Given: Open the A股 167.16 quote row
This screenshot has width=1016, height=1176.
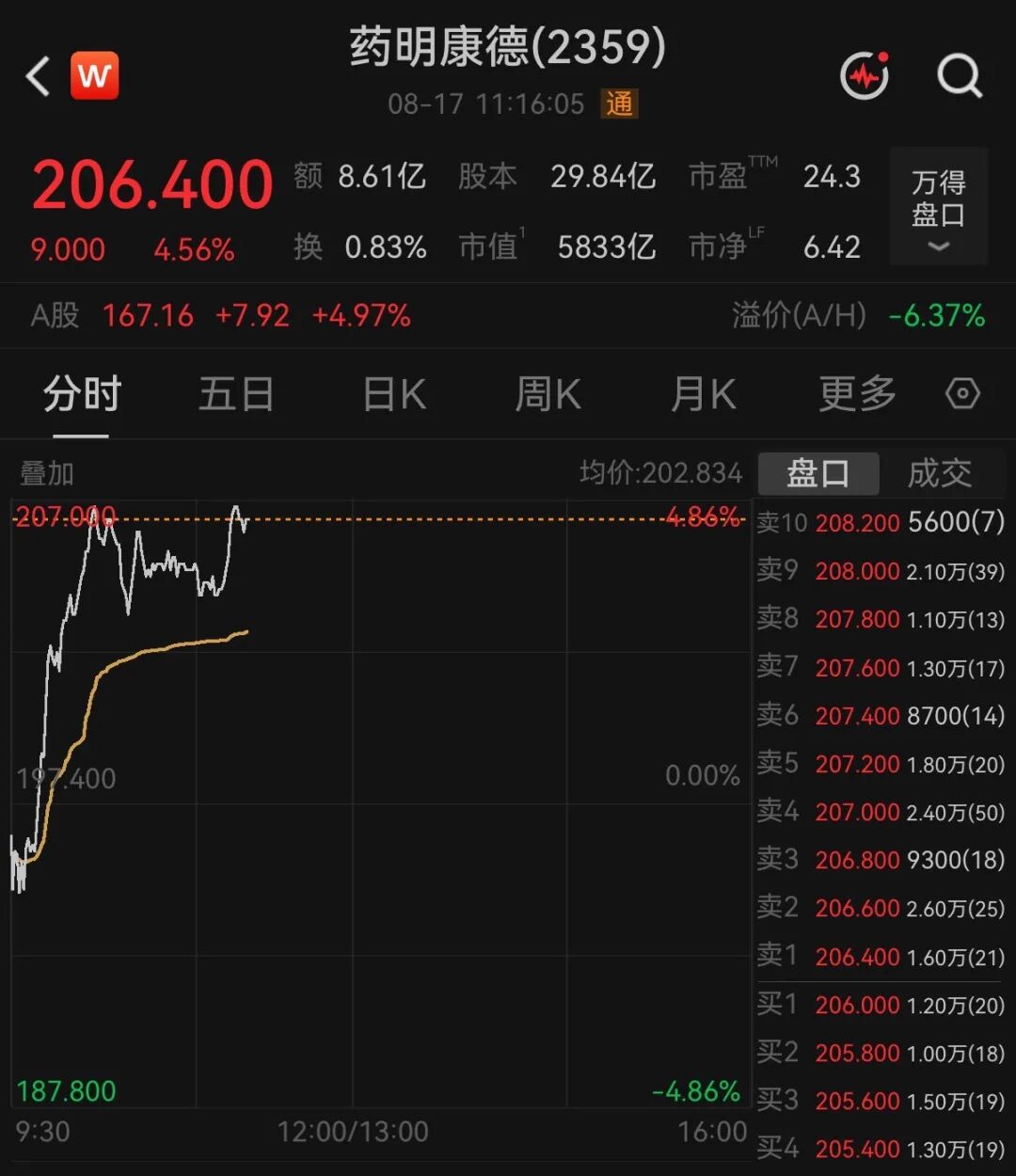Looking at the screenshot, I should tap(508, 315).
